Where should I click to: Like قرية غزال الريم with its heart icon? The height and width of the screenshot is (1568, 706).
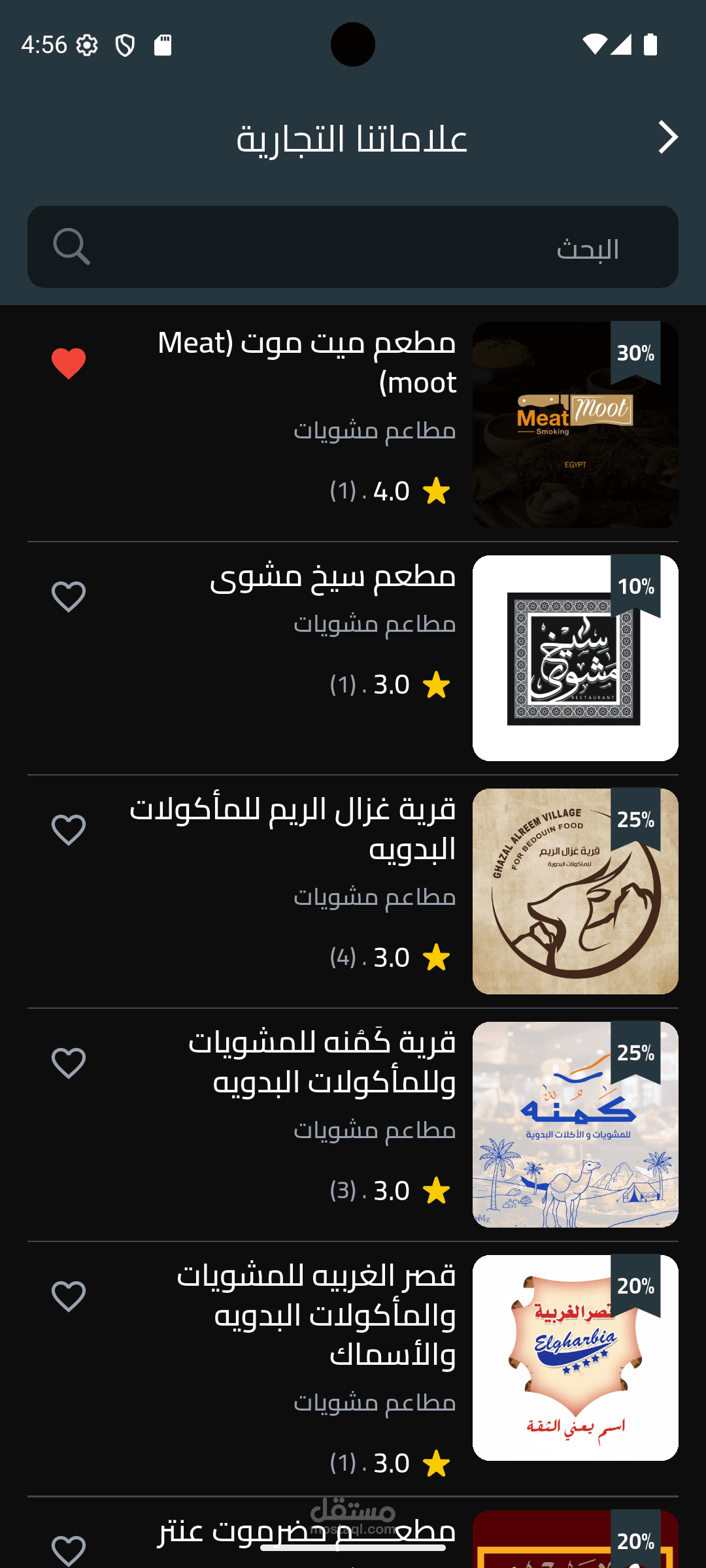click(x=69, y=830)
